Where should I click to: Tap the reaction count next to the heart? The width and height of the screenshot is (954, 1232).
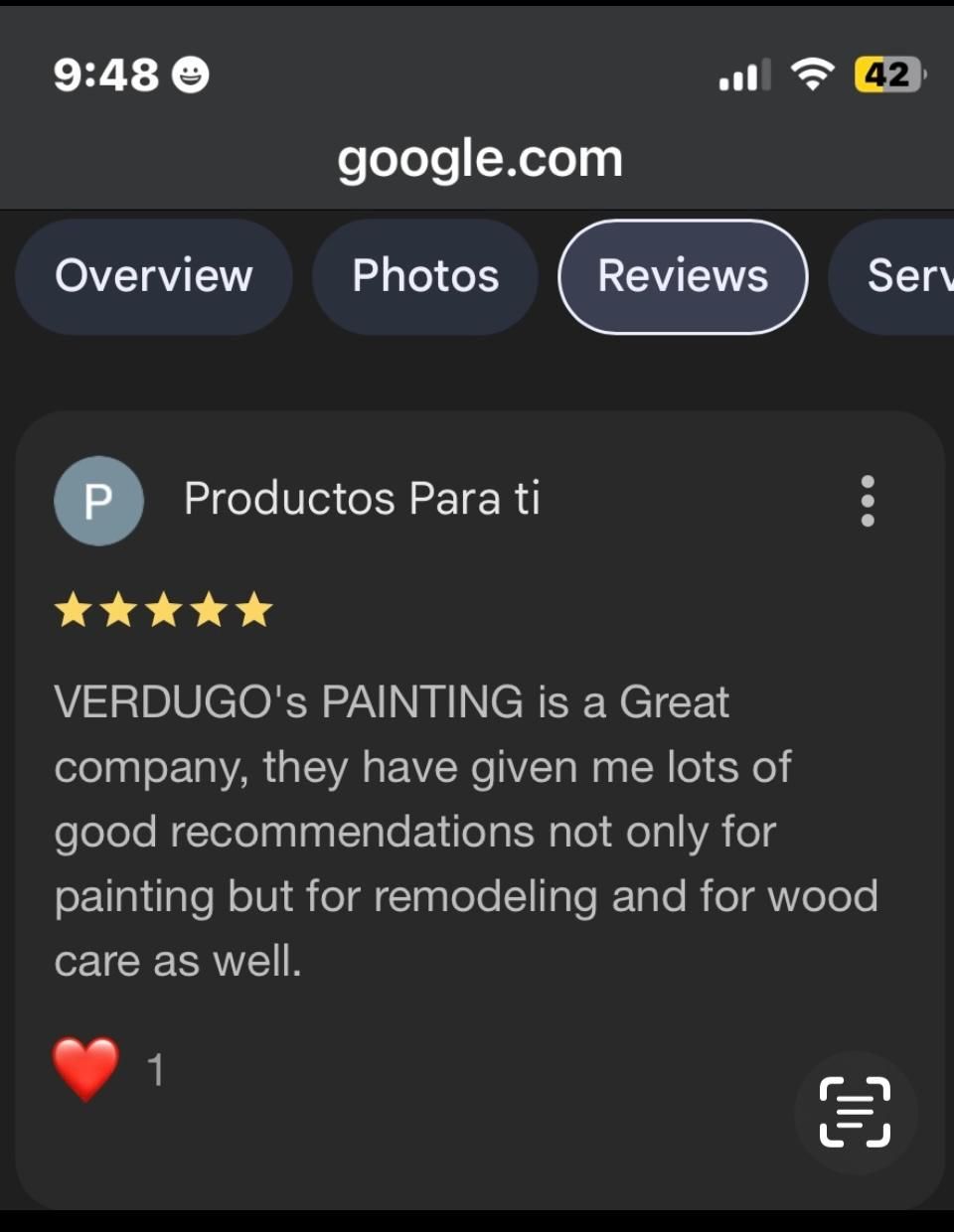pyautogui.click(x=156, y=1069)
